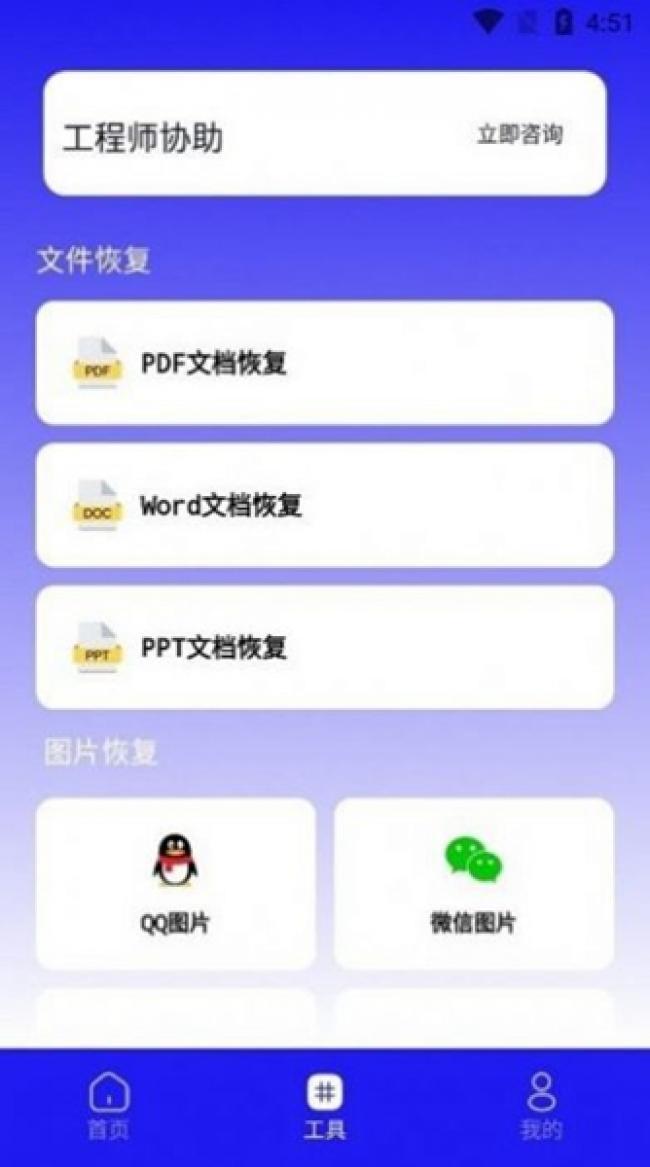Select QQ图片 recovery card
This screenshot has width=650, height=1167.
[175, 883]
